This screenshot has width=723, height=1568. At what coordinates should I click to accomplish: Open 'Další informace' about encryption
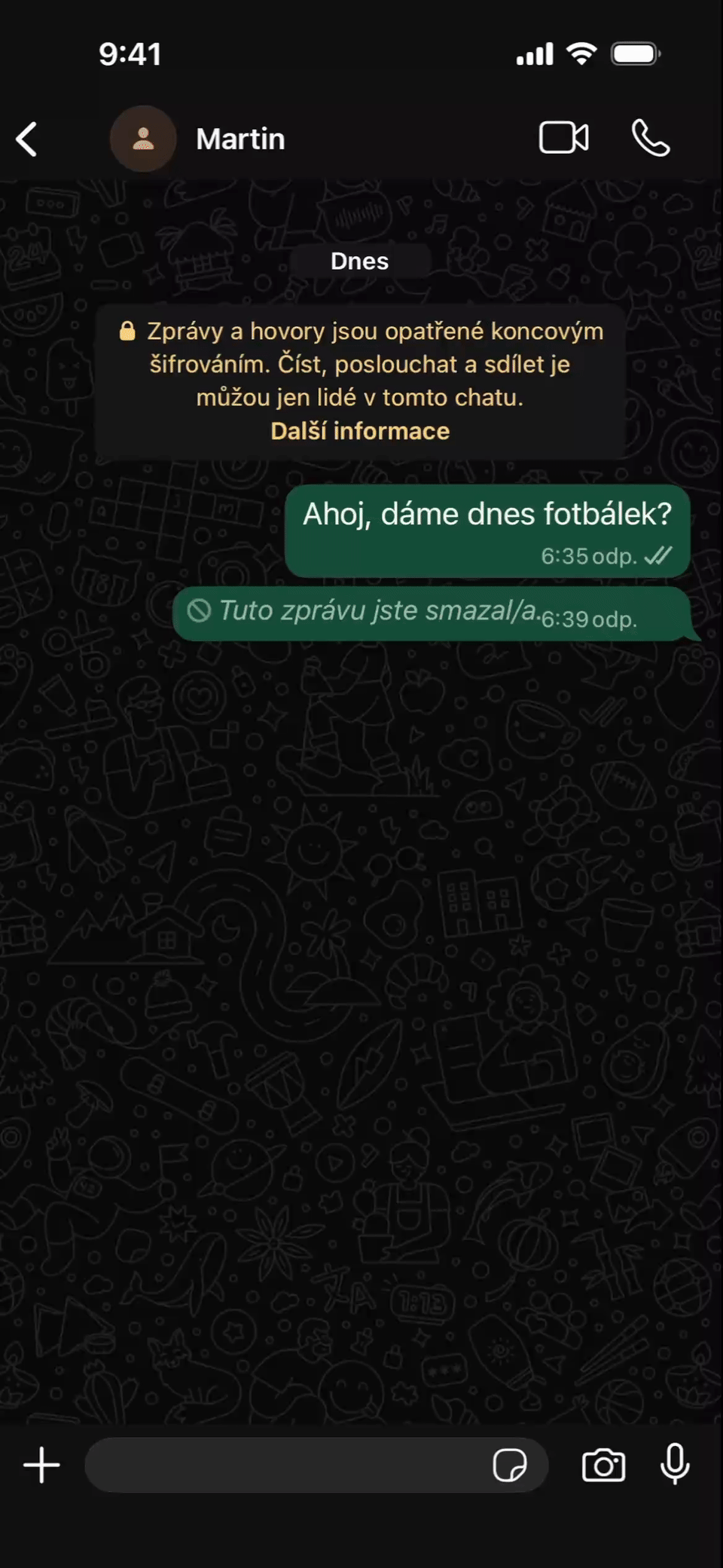[x=359, y=429]
